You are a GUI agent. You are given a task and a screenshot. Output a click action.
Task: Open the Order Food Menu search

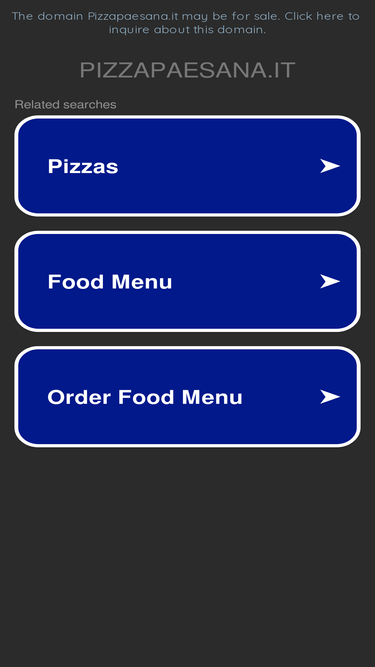point(188,397)
